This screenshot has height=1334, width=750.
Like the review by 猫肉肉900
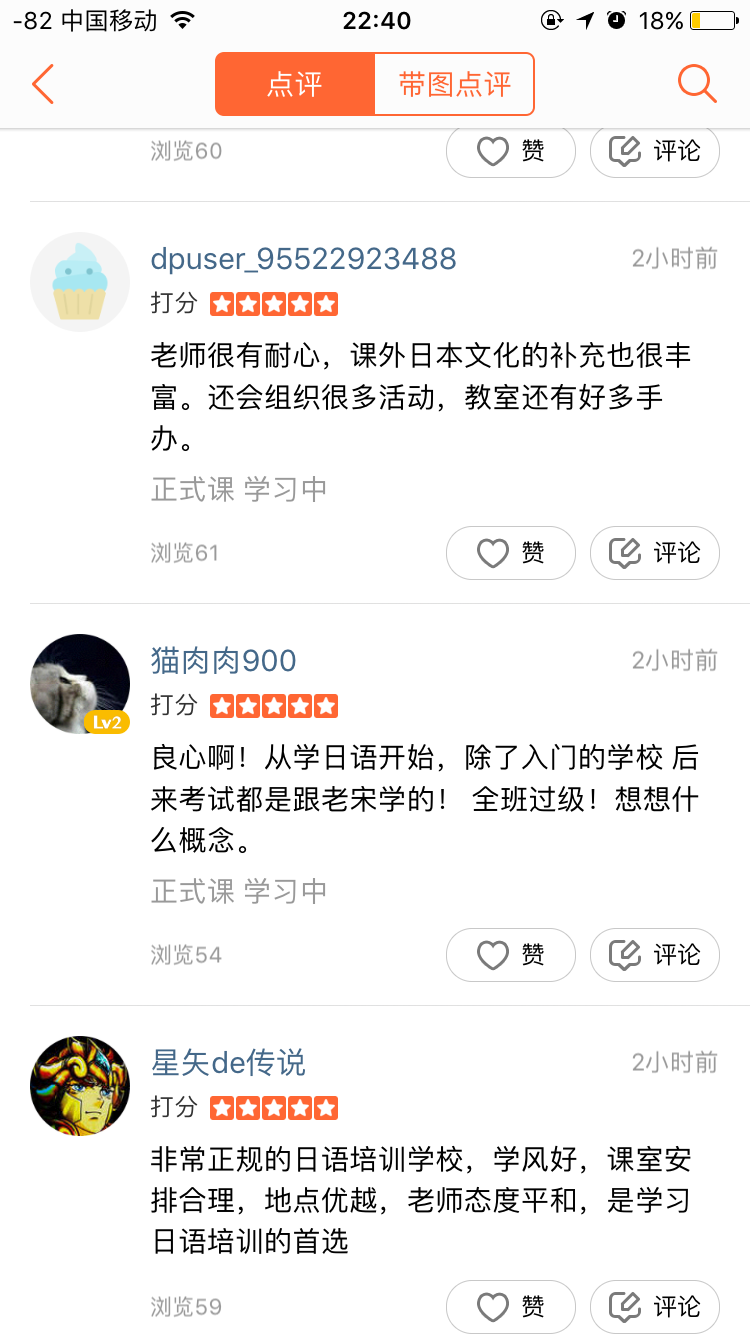click(510, 955)
